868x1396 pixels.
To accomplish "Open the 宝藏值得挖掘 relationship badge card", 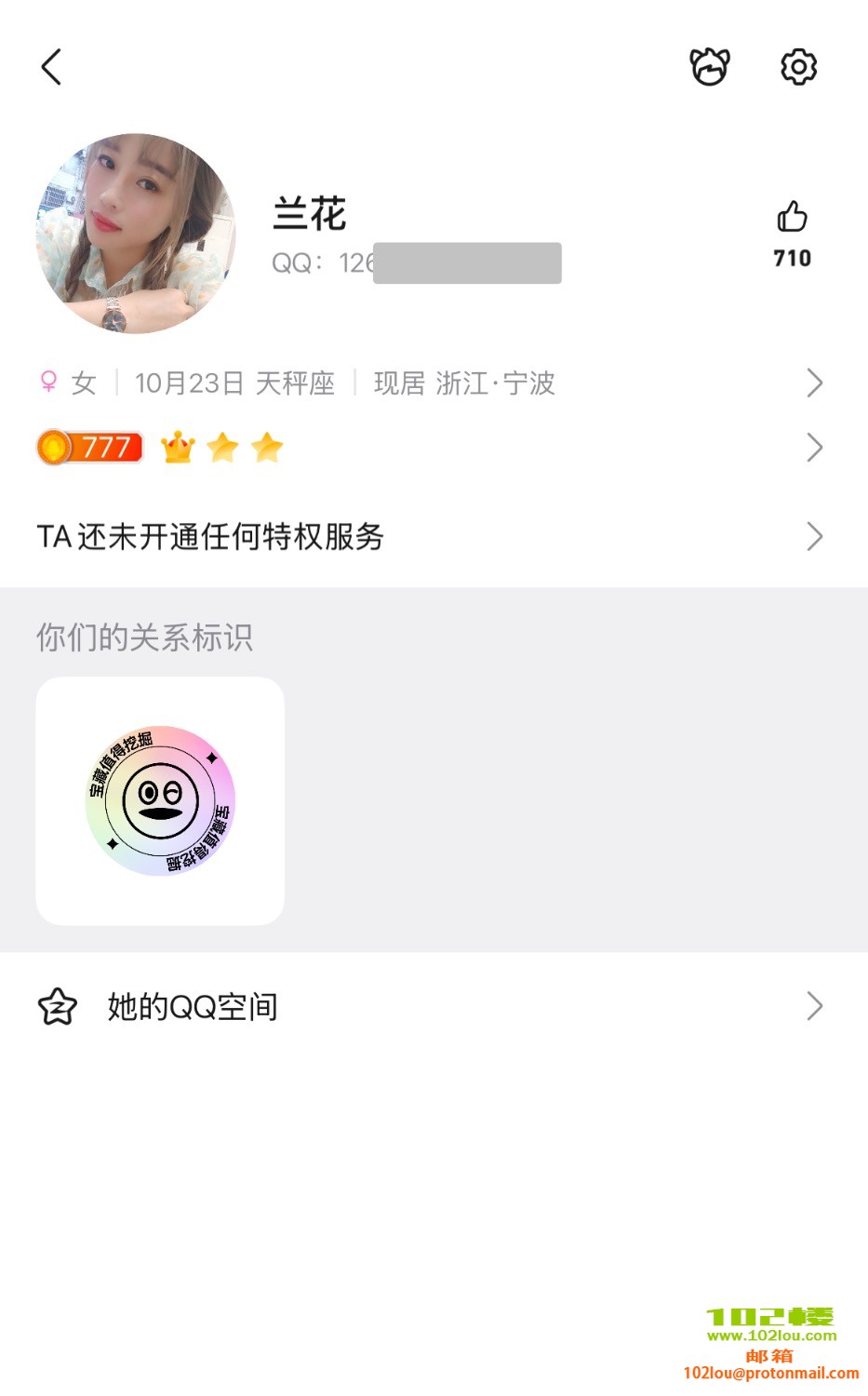I will (x=160, y=801).
